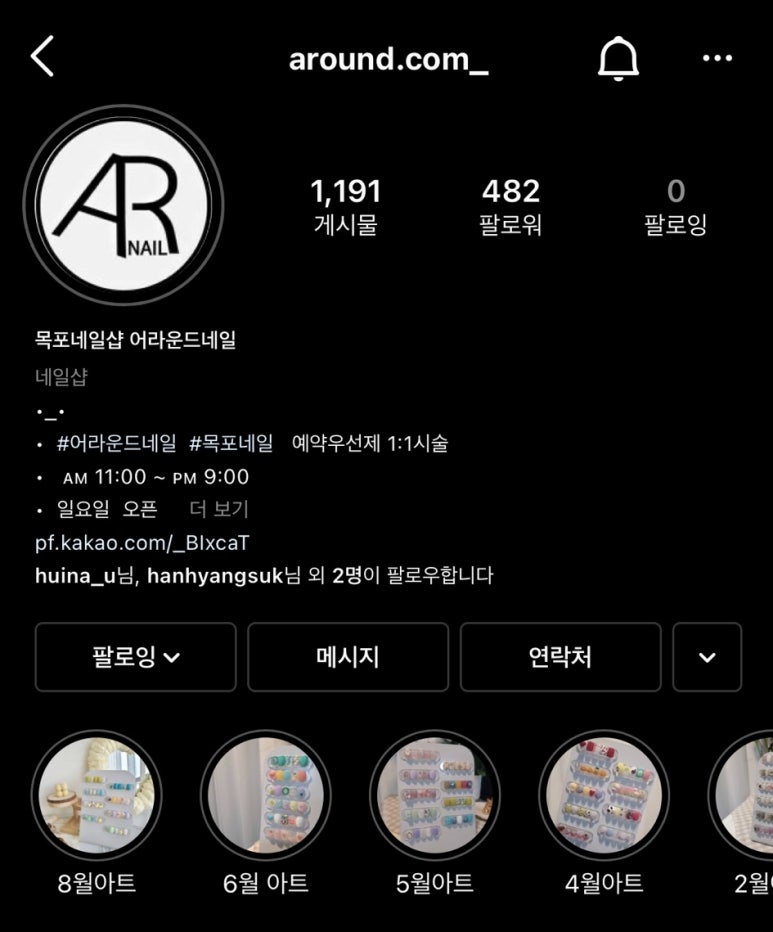
Task: Tap the 연락처 contact button
Action: point(560,657)
